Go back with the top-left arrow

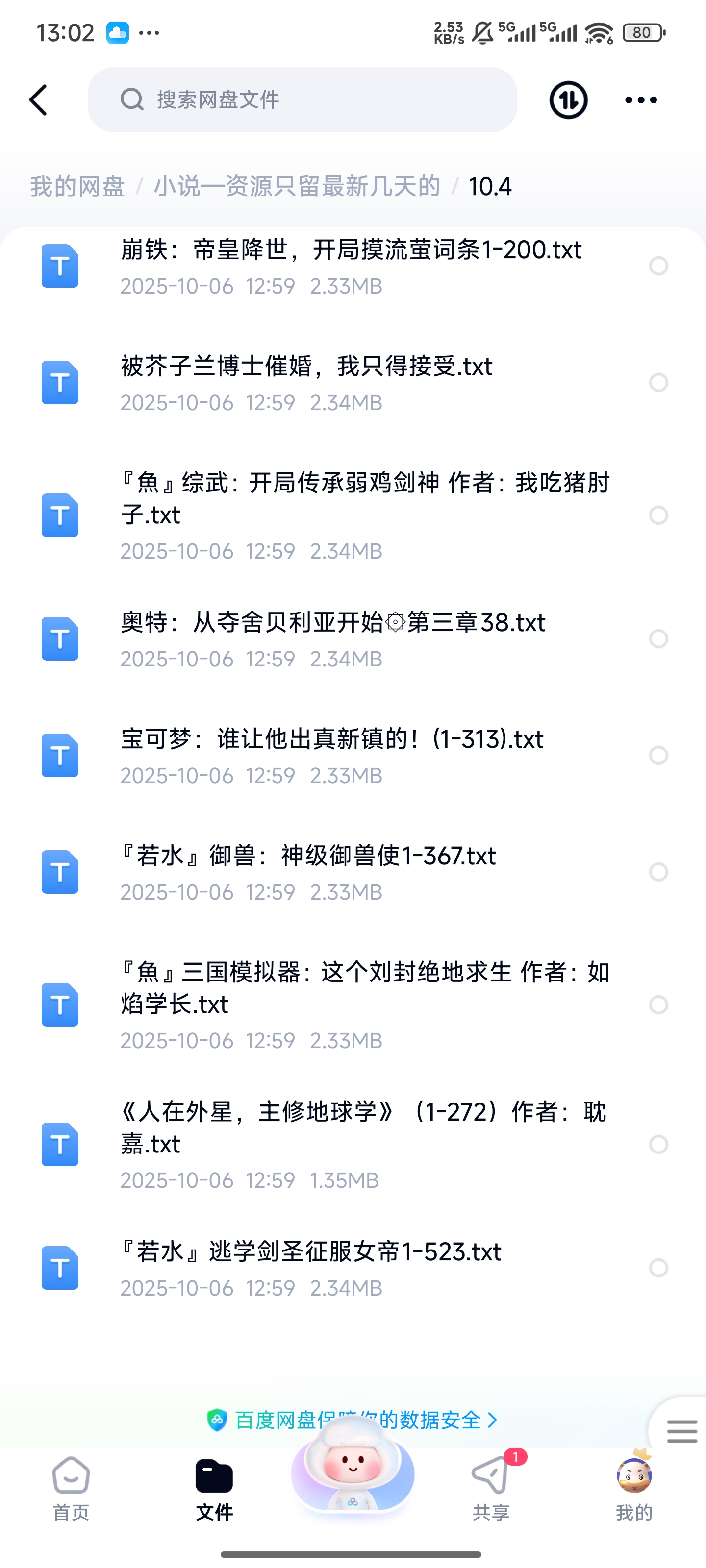(x=38, y=100)
